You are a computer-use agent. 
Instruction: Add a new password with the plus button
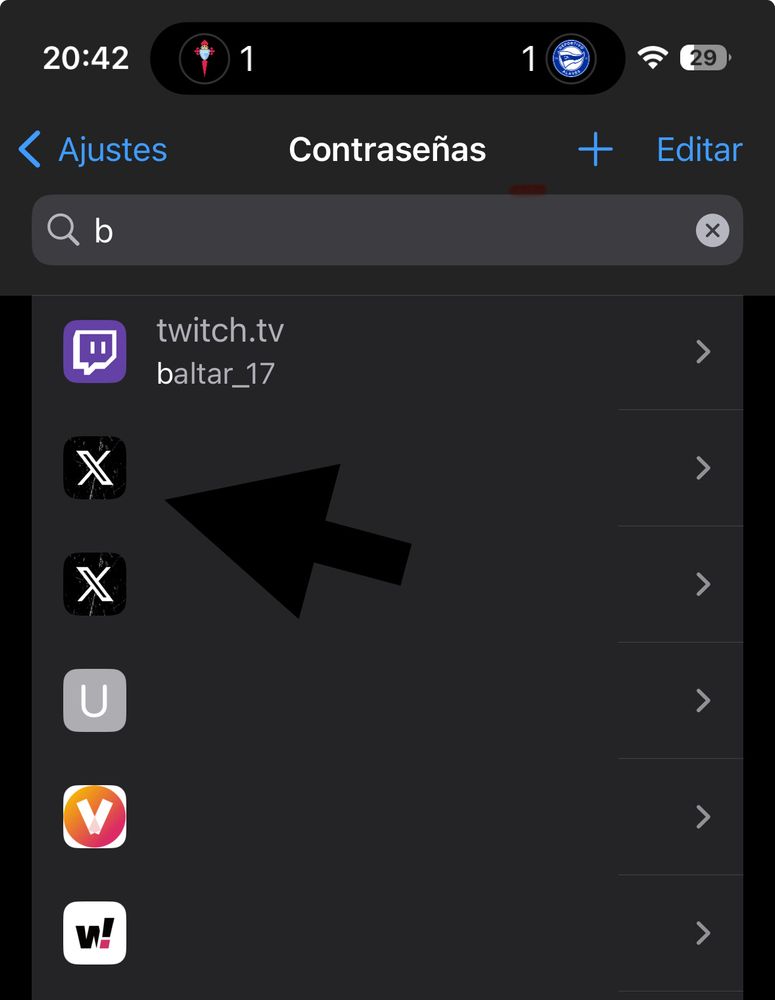click(595, 149)
